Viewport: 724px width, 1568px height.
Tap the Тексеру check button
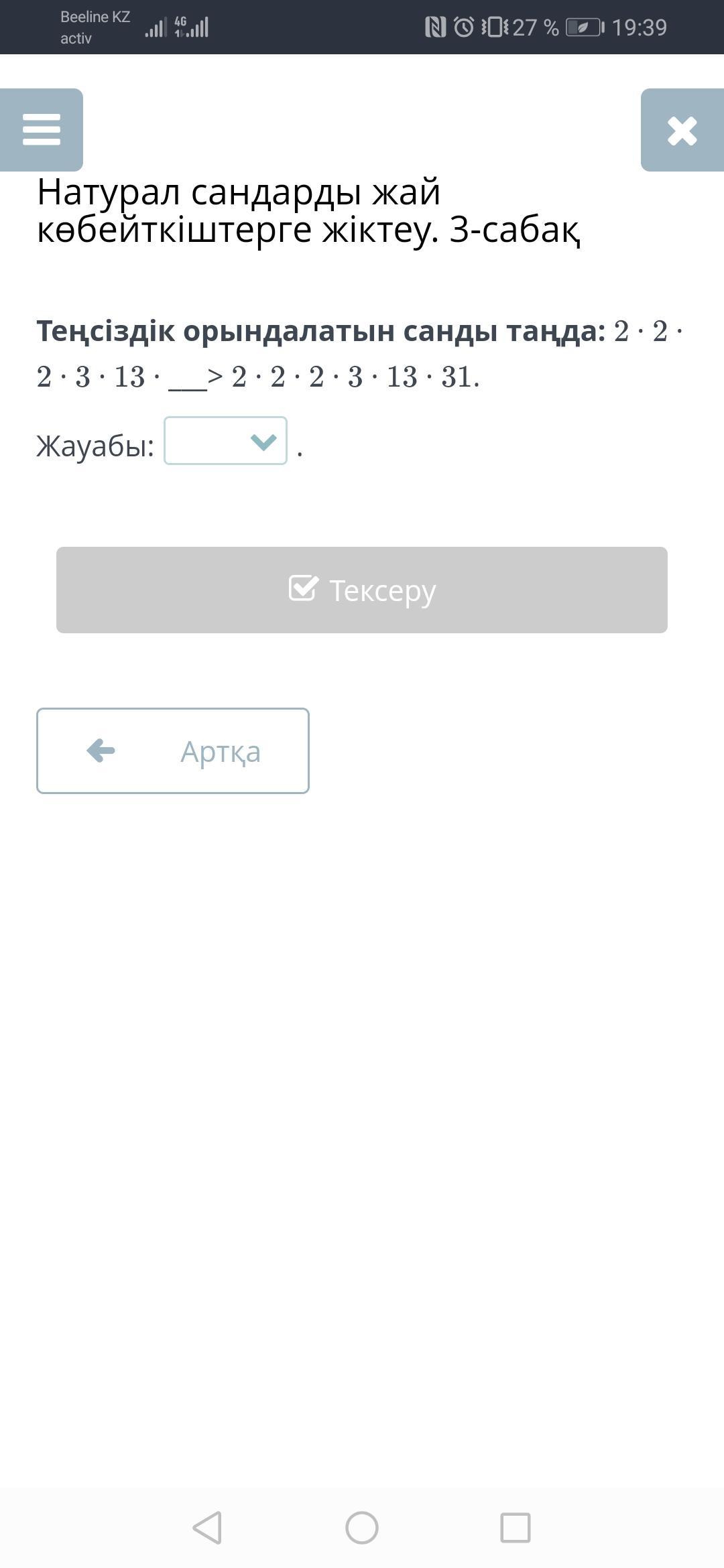(362, 590)
